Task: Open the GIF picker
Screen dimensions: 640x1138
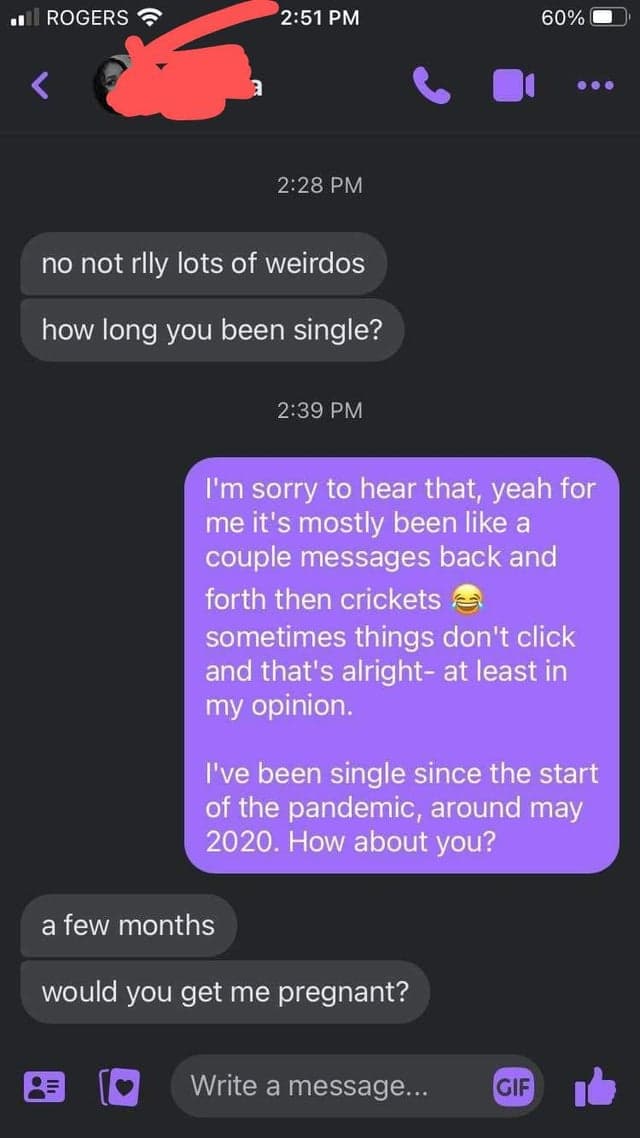Action: 513,1086
